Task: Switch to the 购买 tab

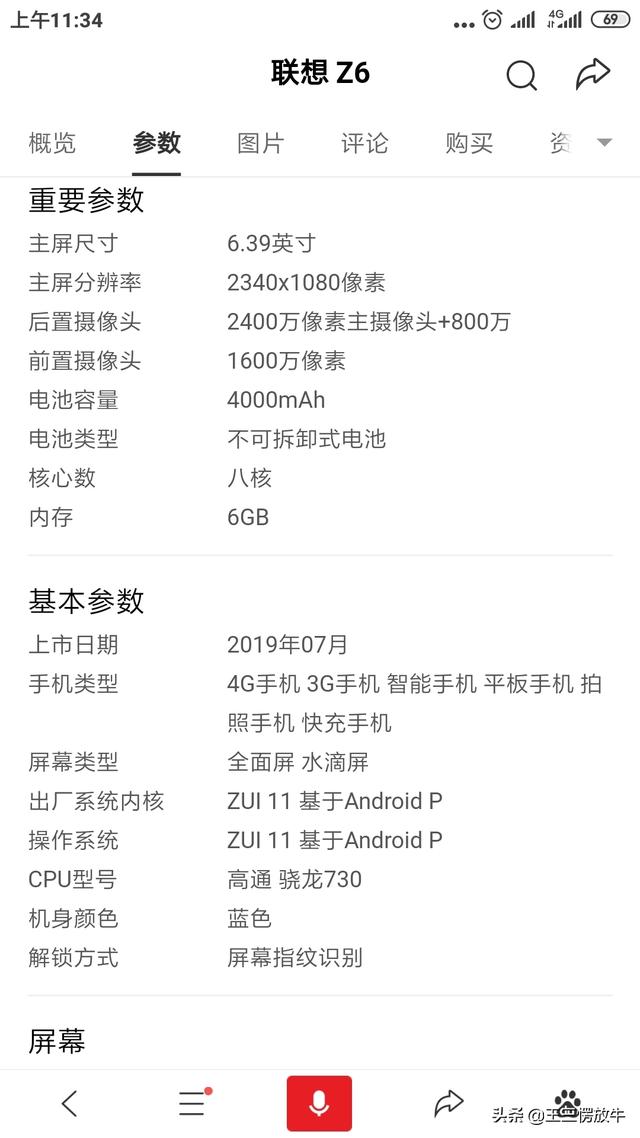Action: tap(469, 143)
